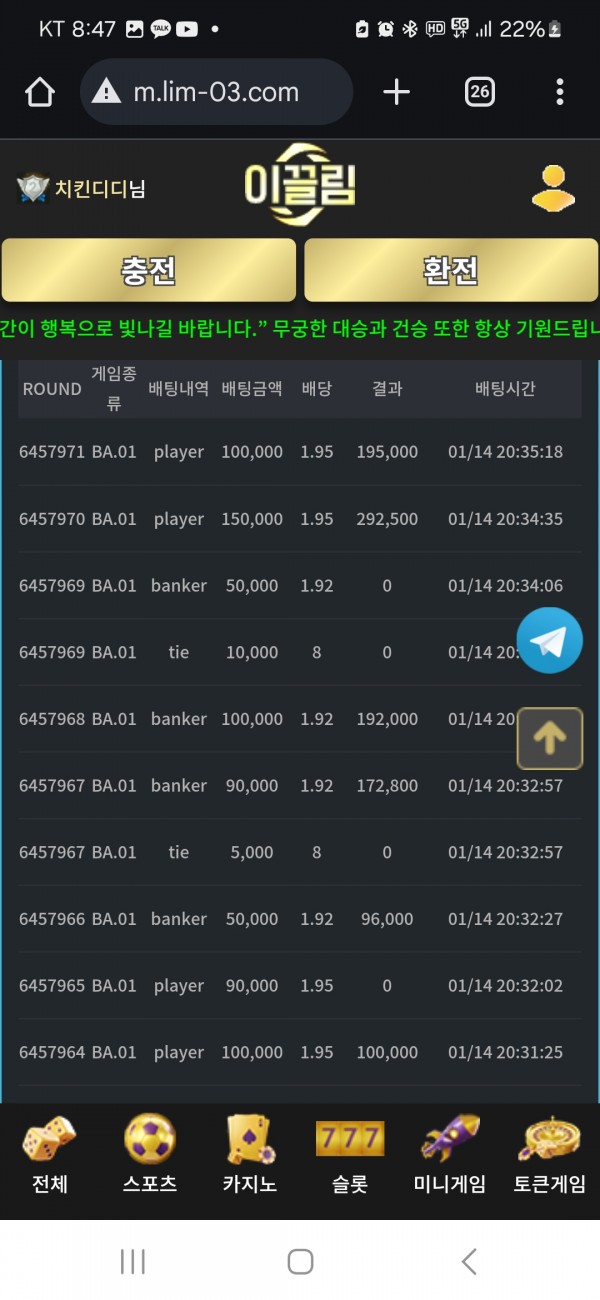Switch to the 카지노 tab
Screen dimensions: 600x1300
click(x=250, y=1157)
